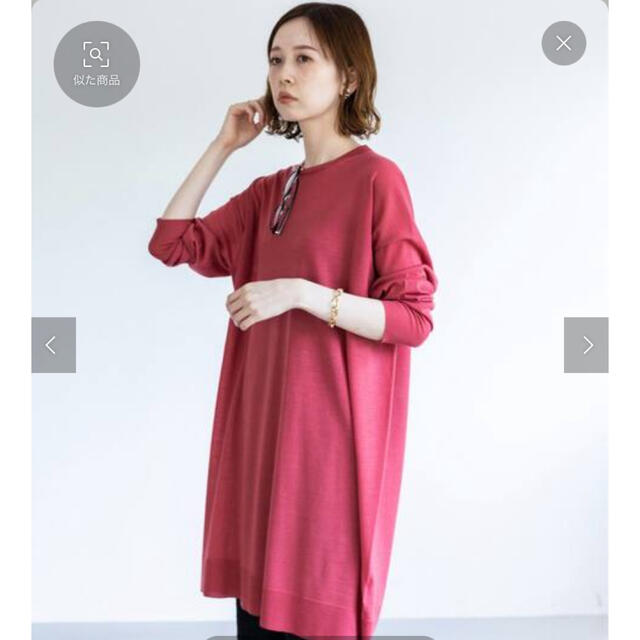
Task: Search for similar products (似た商品)
Action: tap(96, 64)
